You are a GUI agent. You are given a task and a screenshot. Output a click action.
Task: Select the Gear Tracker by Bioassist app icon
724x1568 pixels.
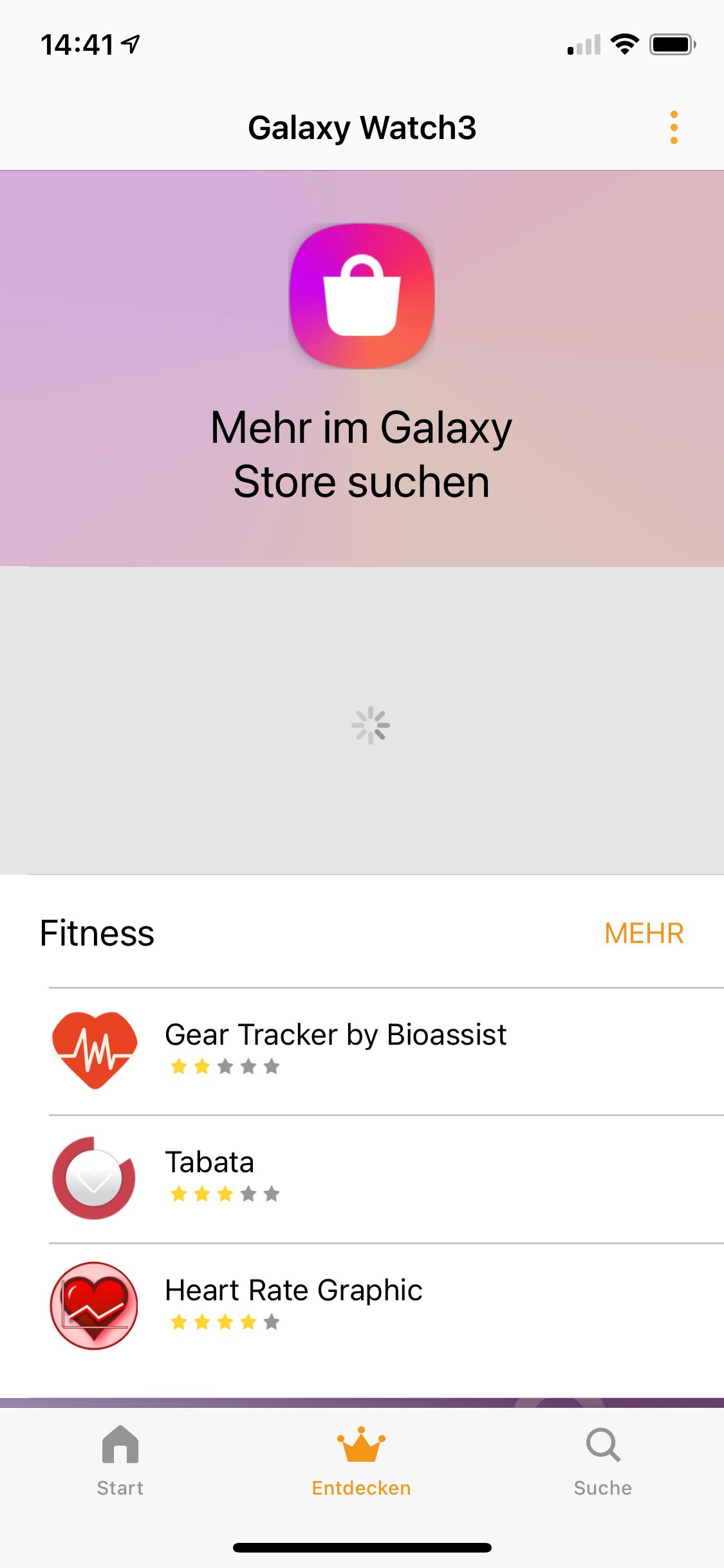(94, 1049)
